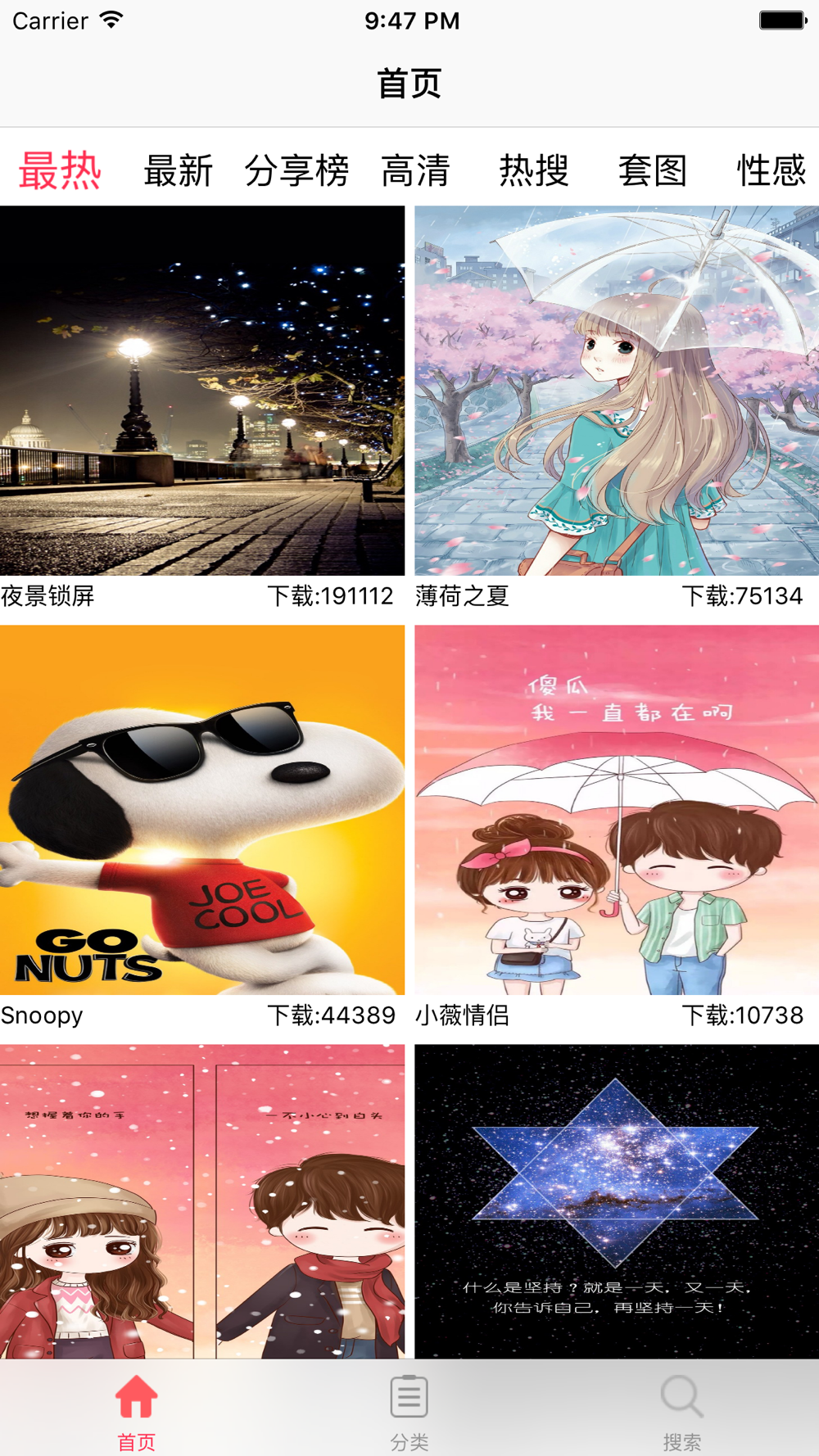
Task: Open the 小薇情侣 wallpaper
Action: click(x=617, y=810)
